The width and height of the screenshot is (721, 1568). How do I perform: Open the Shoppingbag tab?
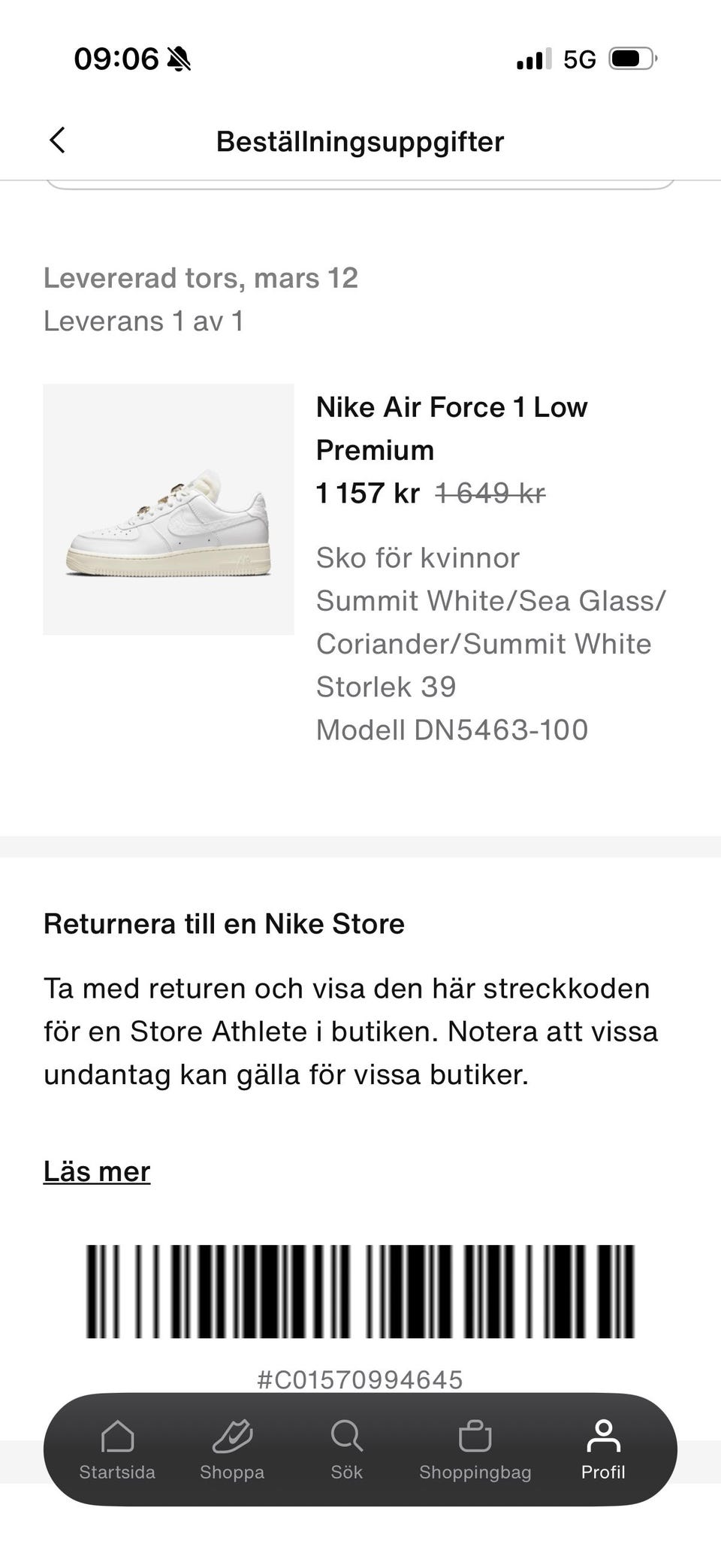(475, 1449)
